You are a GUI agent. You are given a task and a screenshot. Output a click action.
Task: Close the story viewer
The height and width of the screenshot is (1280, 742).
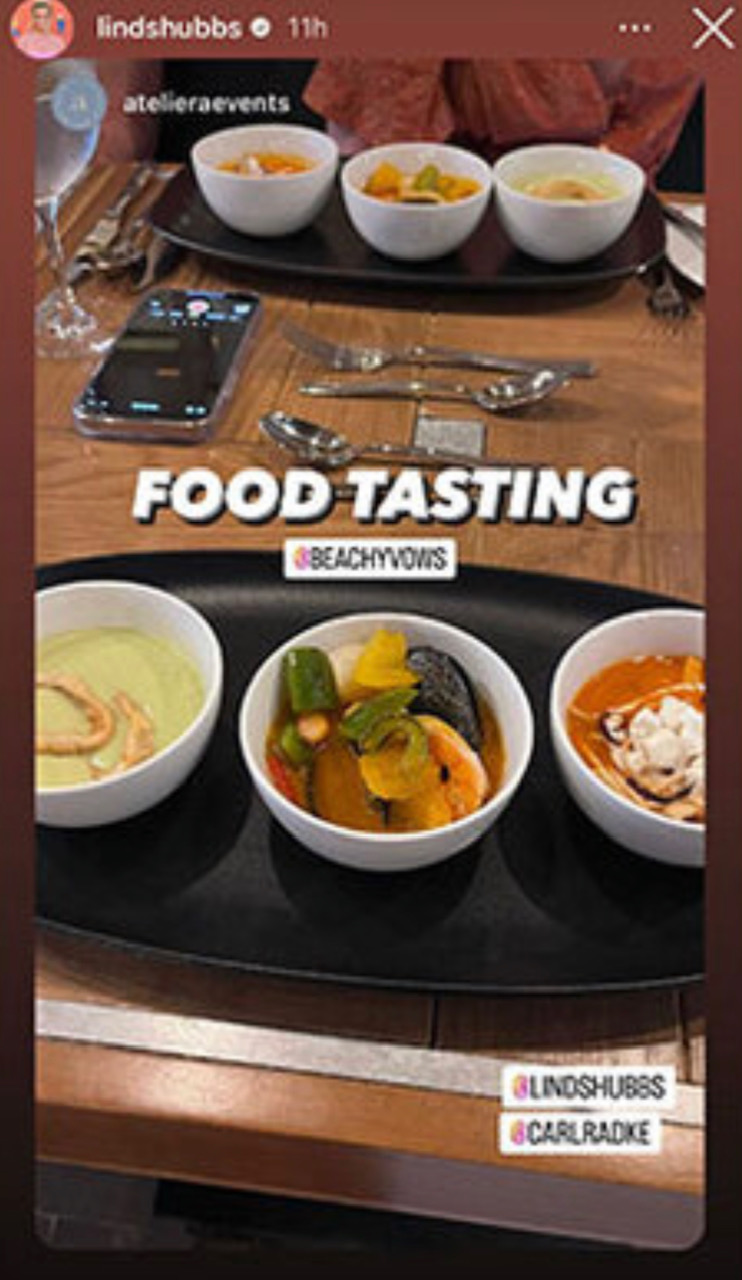point(712,28)
